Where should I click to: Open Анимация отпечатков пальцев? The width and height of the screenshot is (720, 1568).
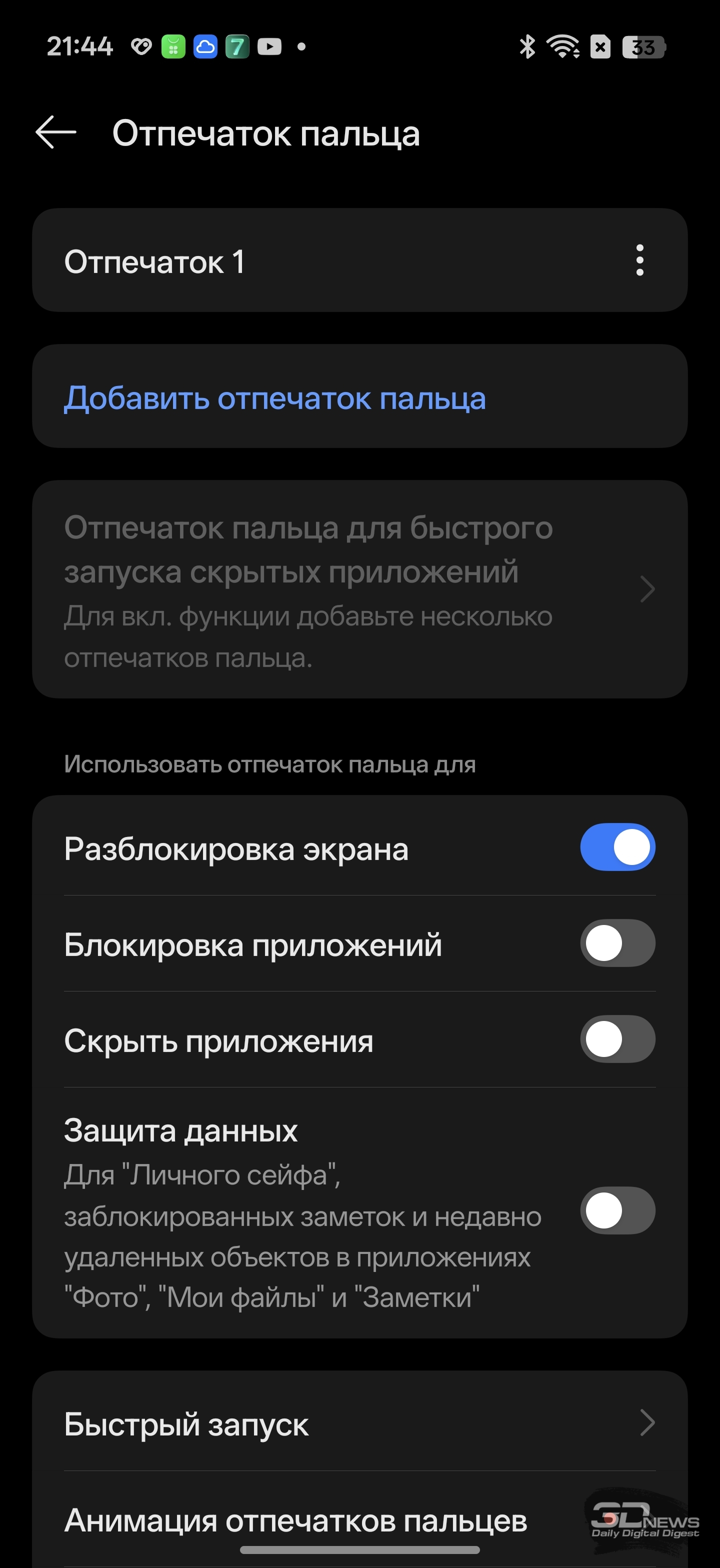click(x=296, y=1520)
